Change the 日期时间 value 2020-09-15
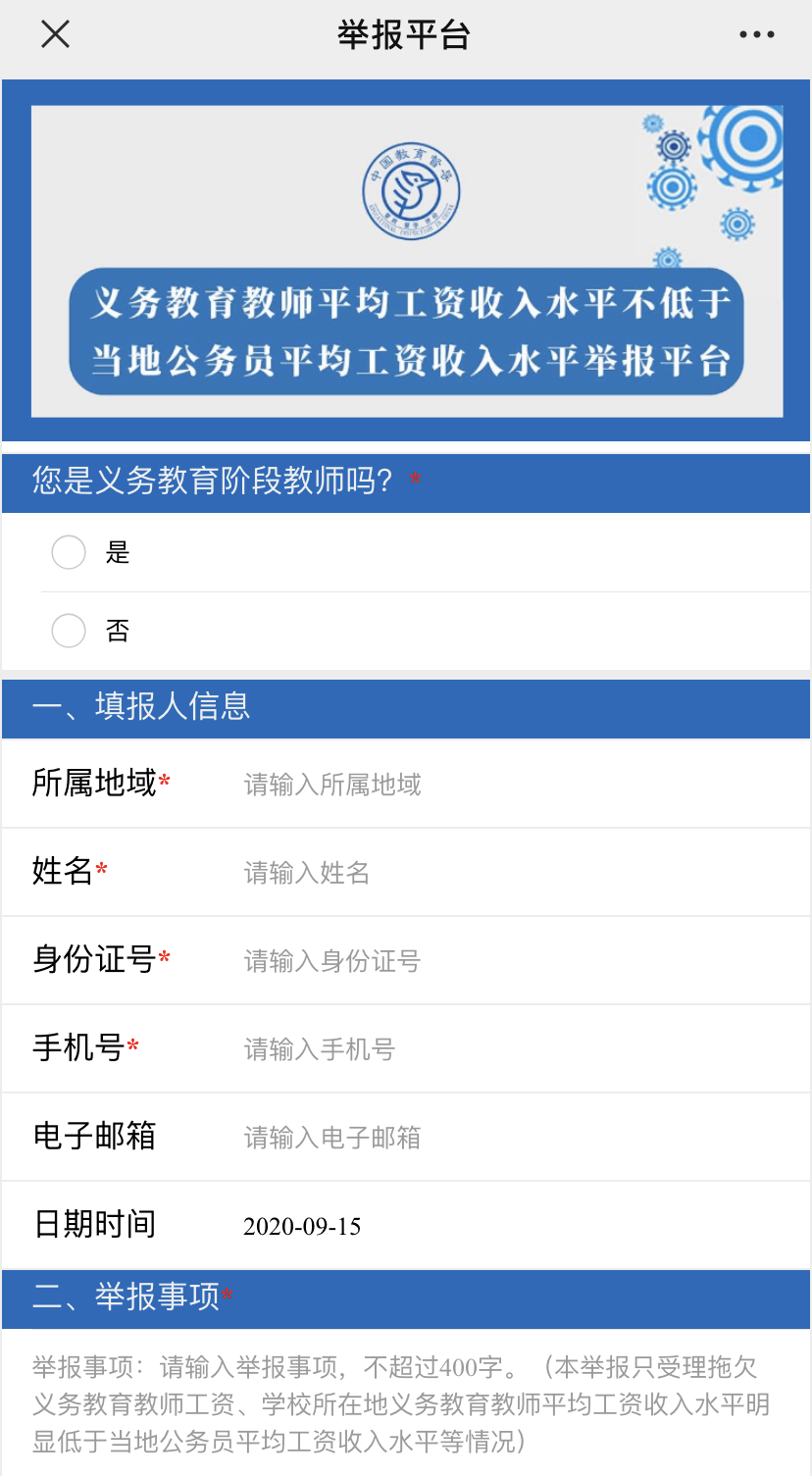The image size is (812, 1476). pyautogui.click(x=303, y=1226)
